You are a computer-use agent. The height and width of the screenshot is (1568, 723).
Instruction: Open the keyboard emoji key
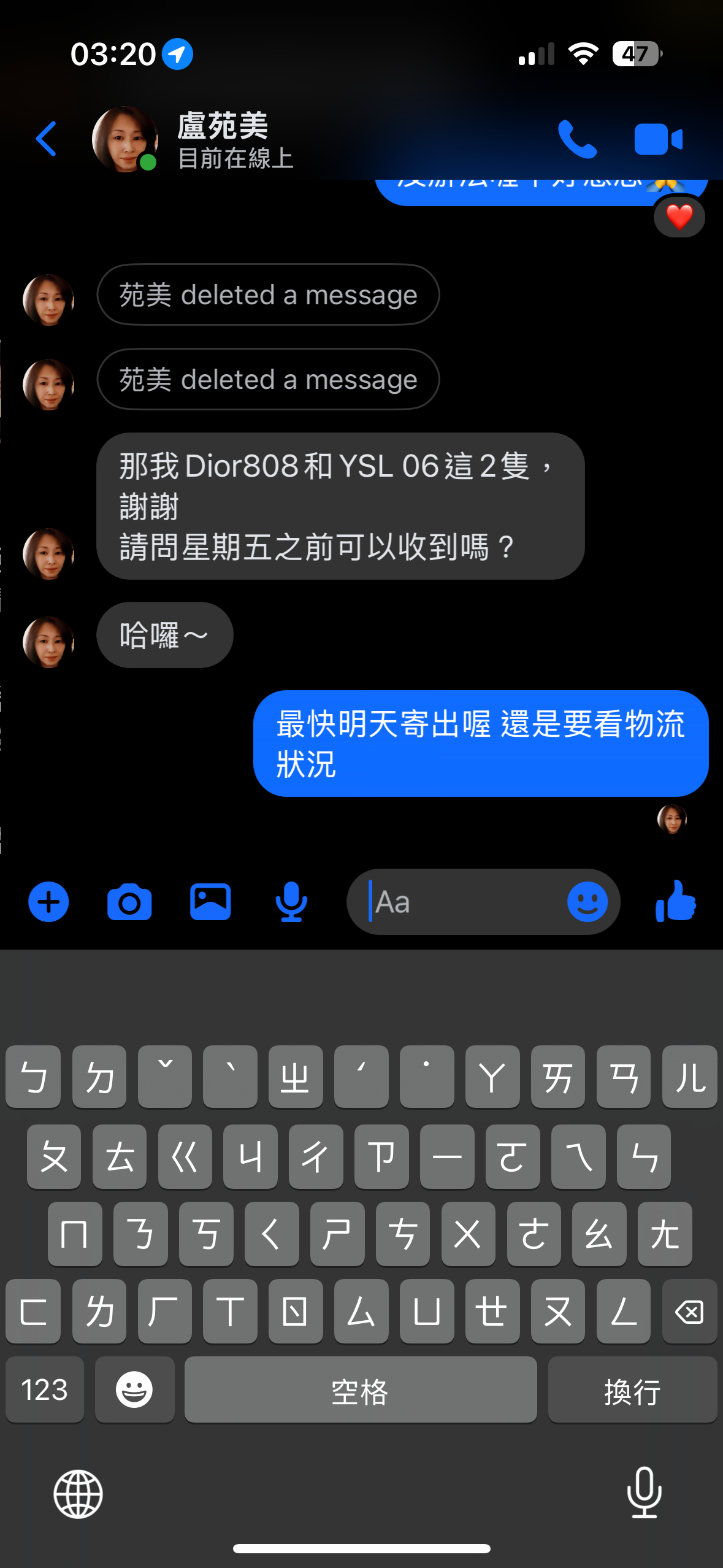tap(134, 1389)
